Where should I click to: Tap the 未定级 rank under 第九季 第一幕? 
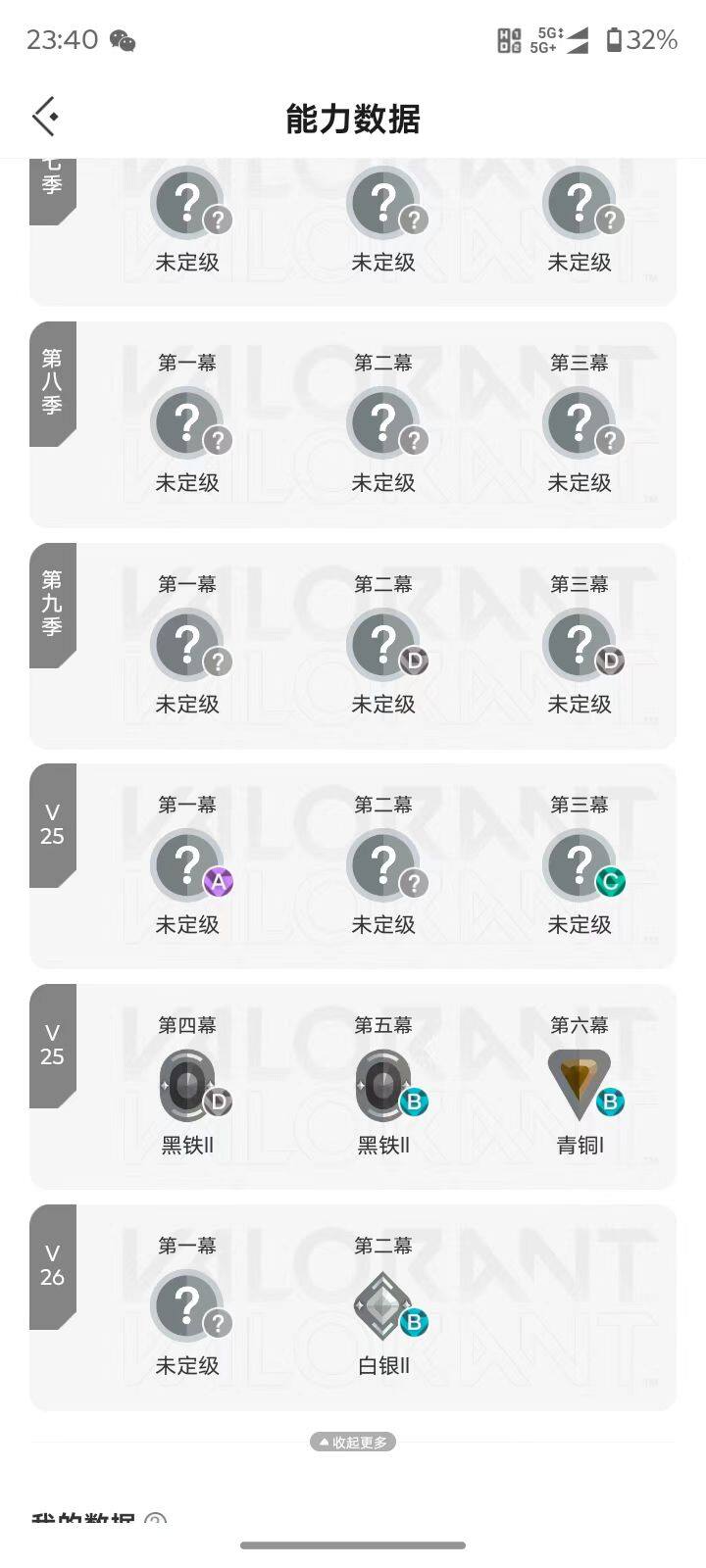tap(187, 704)
